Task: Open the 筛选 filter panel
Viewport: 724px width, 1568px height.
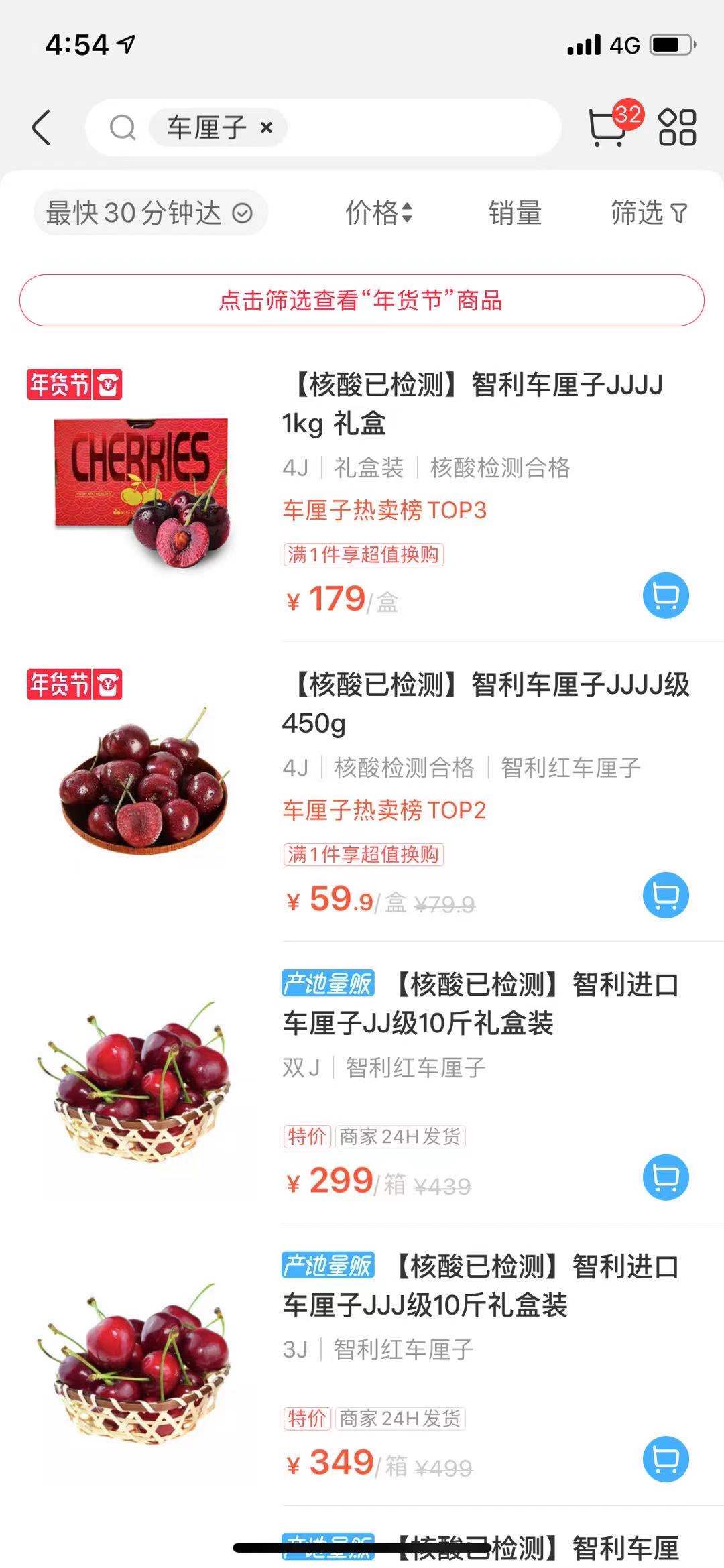Action: 648,213
